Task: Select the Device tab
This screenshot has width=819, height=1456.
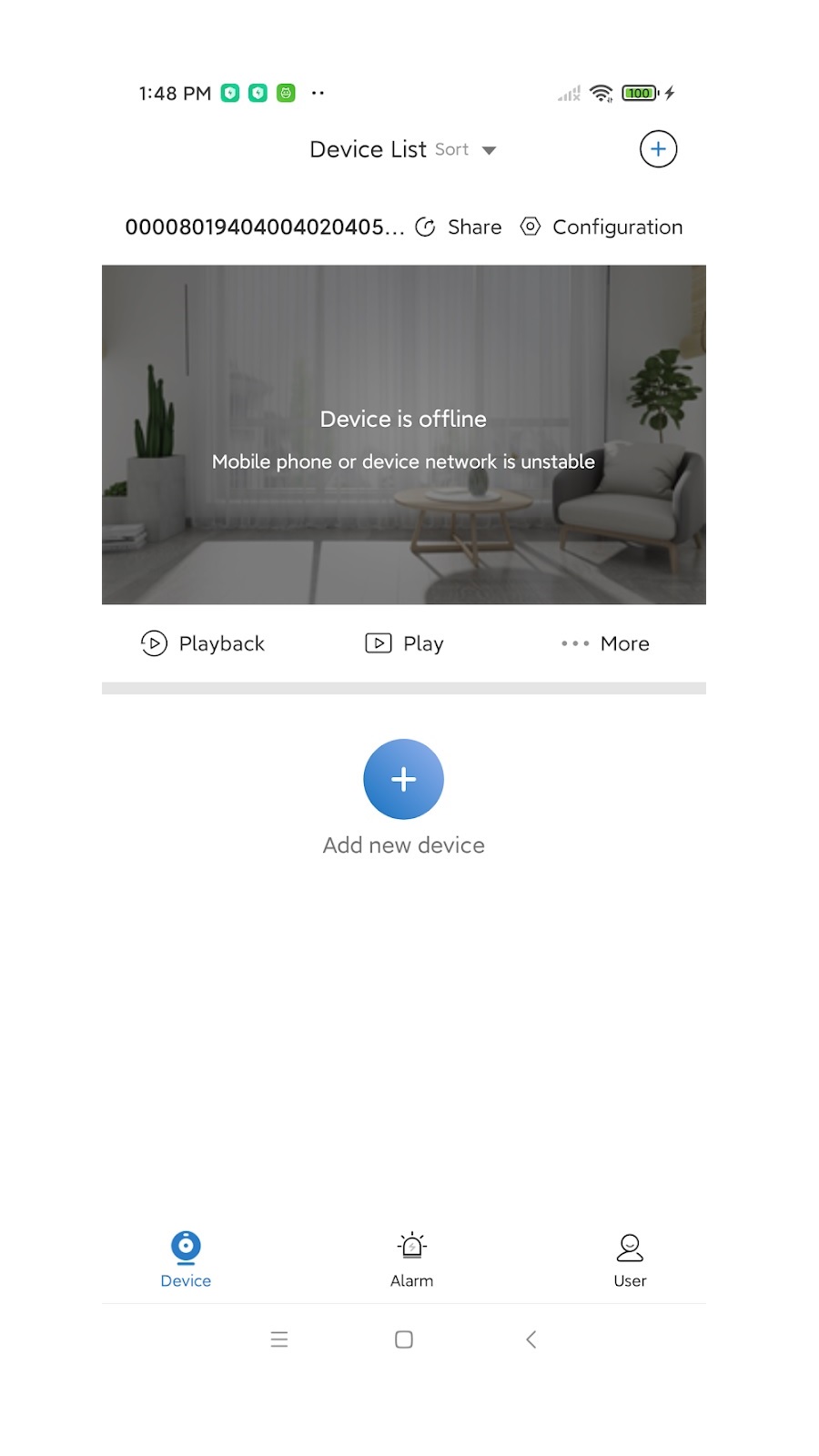Action: click(x=186, y=1259)
